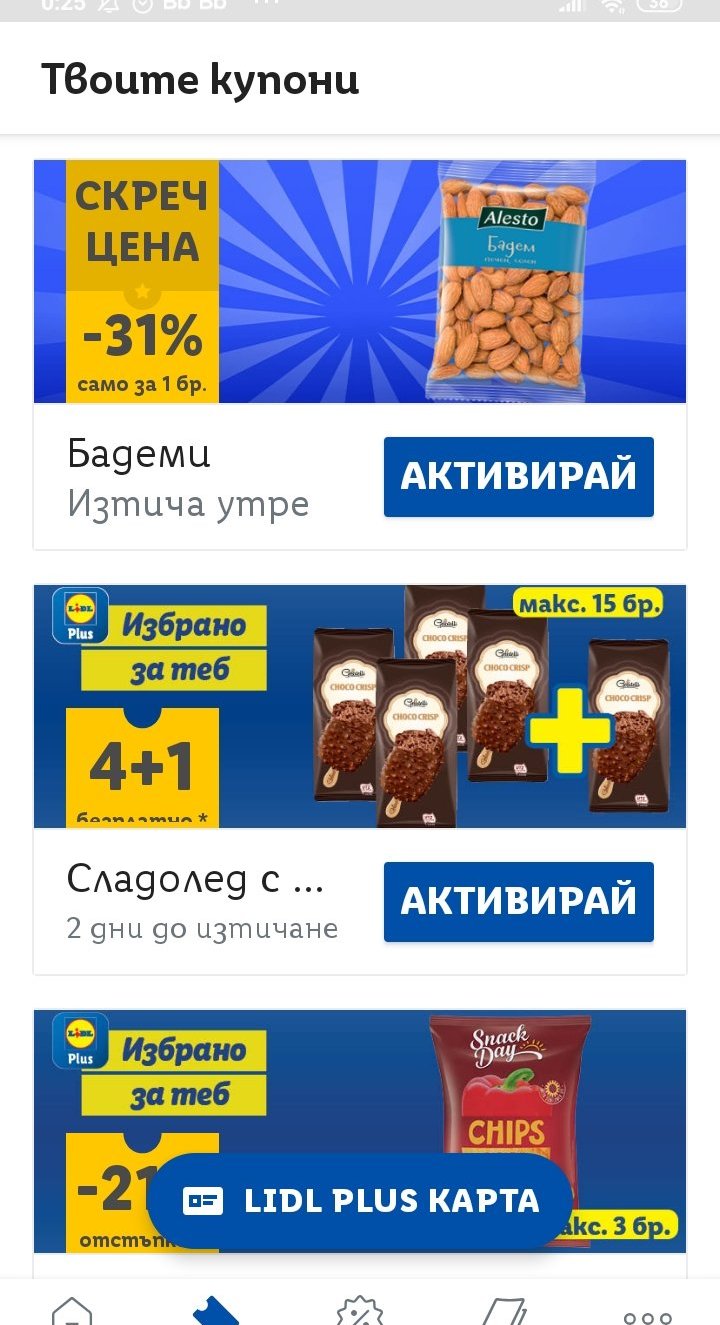The image size is (720, 1325).
Task: Select the coupons ticket tab
Action: [x=215, y=1308]
